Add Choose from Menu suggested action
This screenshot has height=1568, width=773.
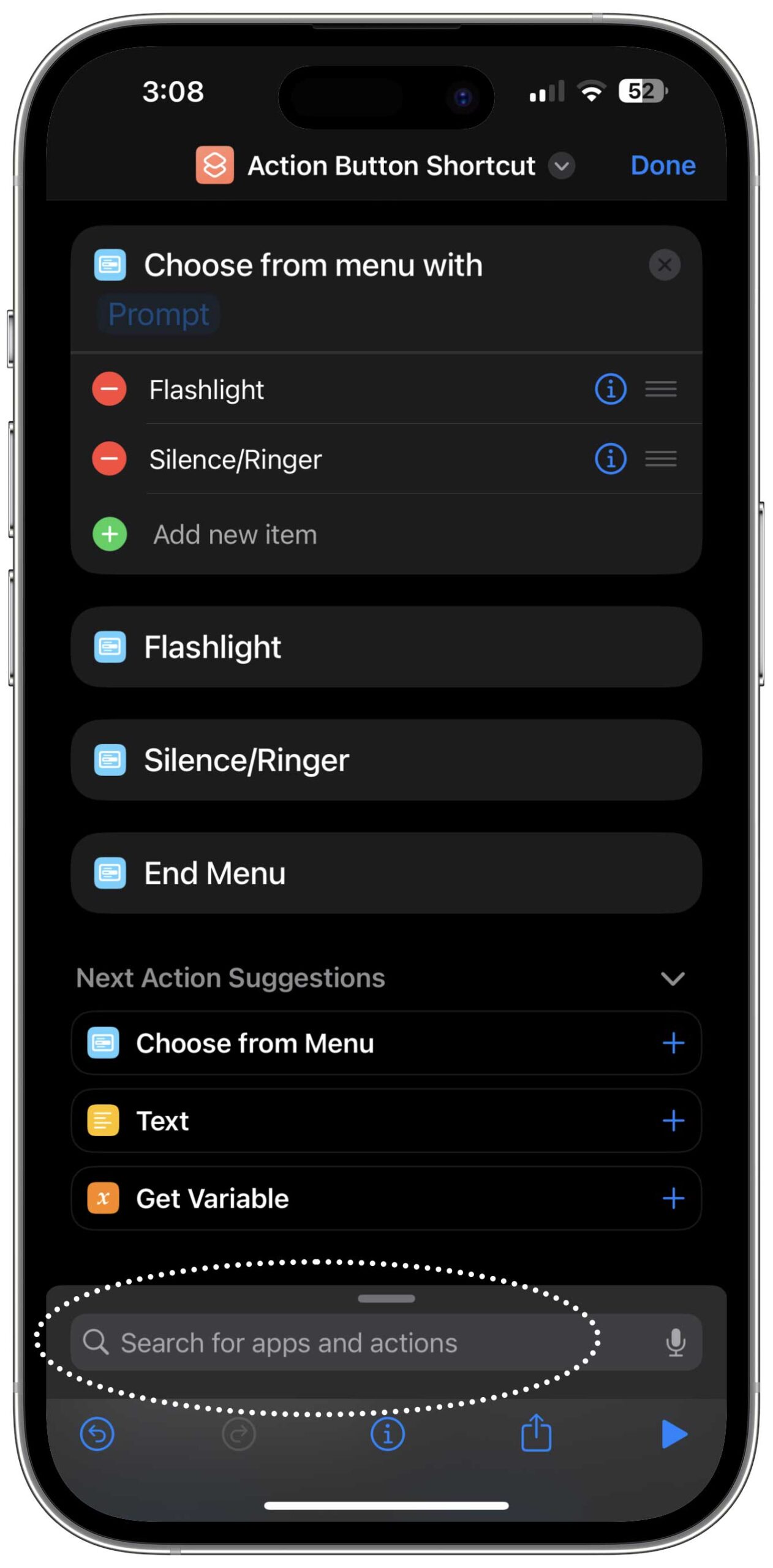click(x=673, y=1042)
